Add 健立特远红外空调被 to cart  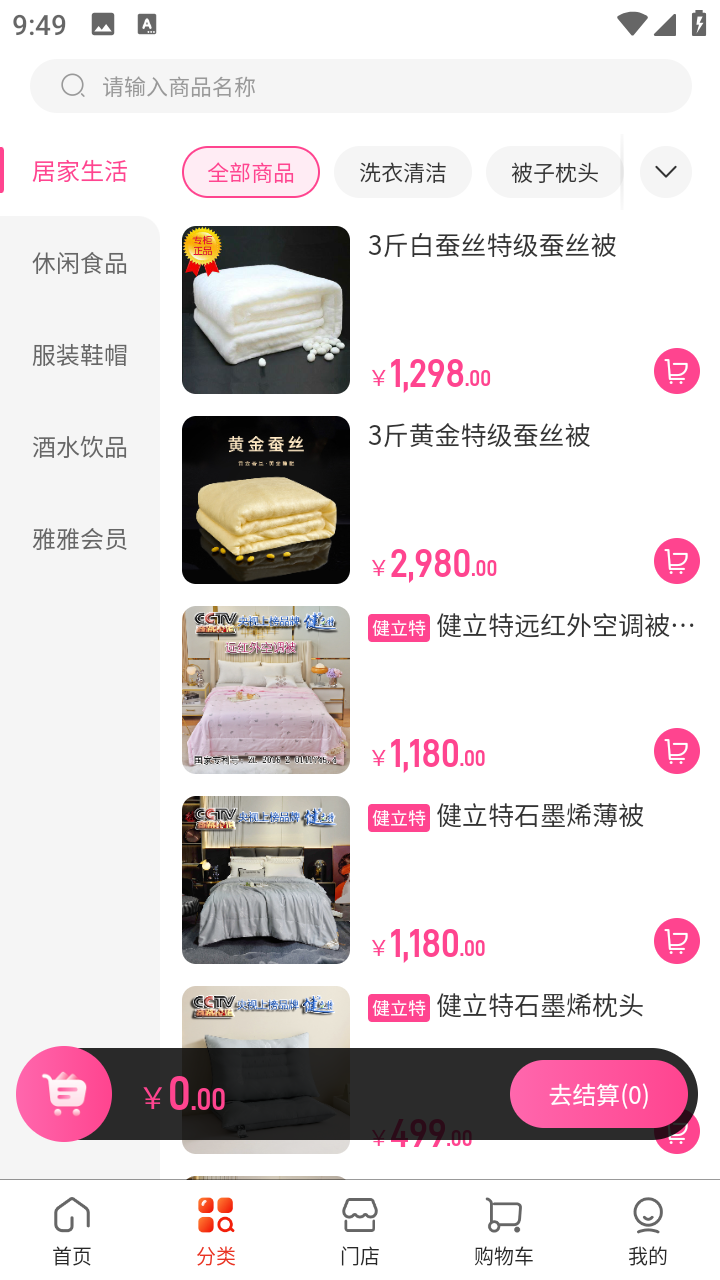pyautogui.click(x=677, y=751)
